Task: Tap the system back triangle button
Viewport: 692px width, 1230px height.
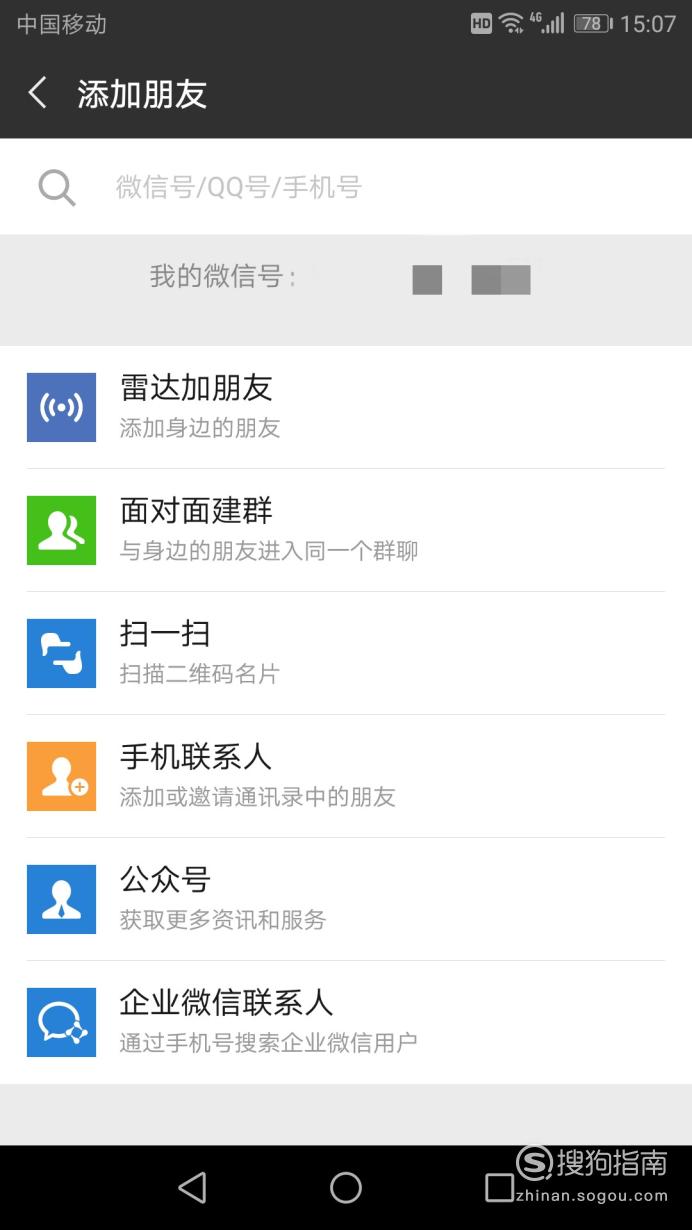Action: point(192,1187)
